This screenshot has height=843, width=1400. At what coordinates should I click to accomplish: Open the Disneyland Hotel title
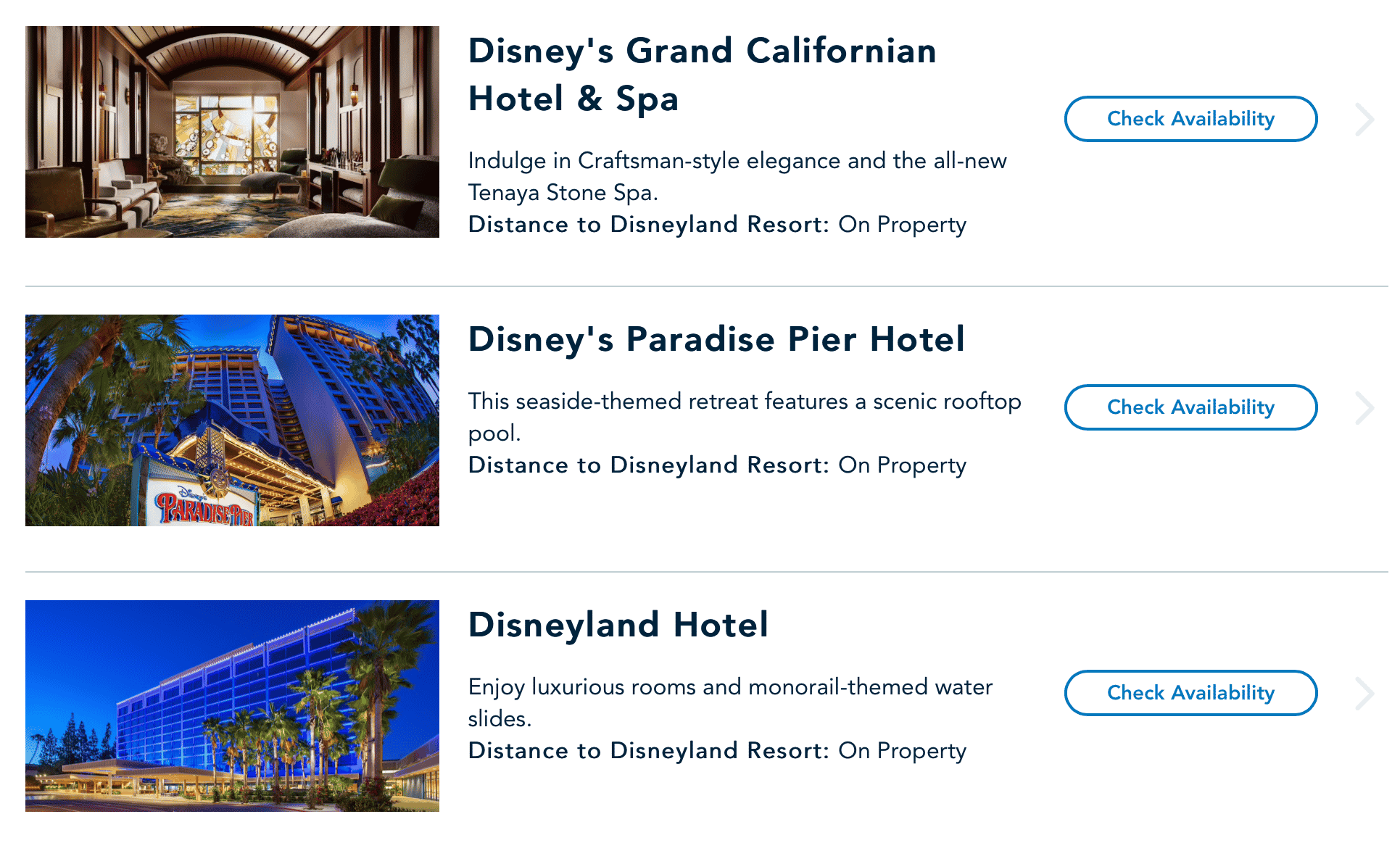pos(618,625)
